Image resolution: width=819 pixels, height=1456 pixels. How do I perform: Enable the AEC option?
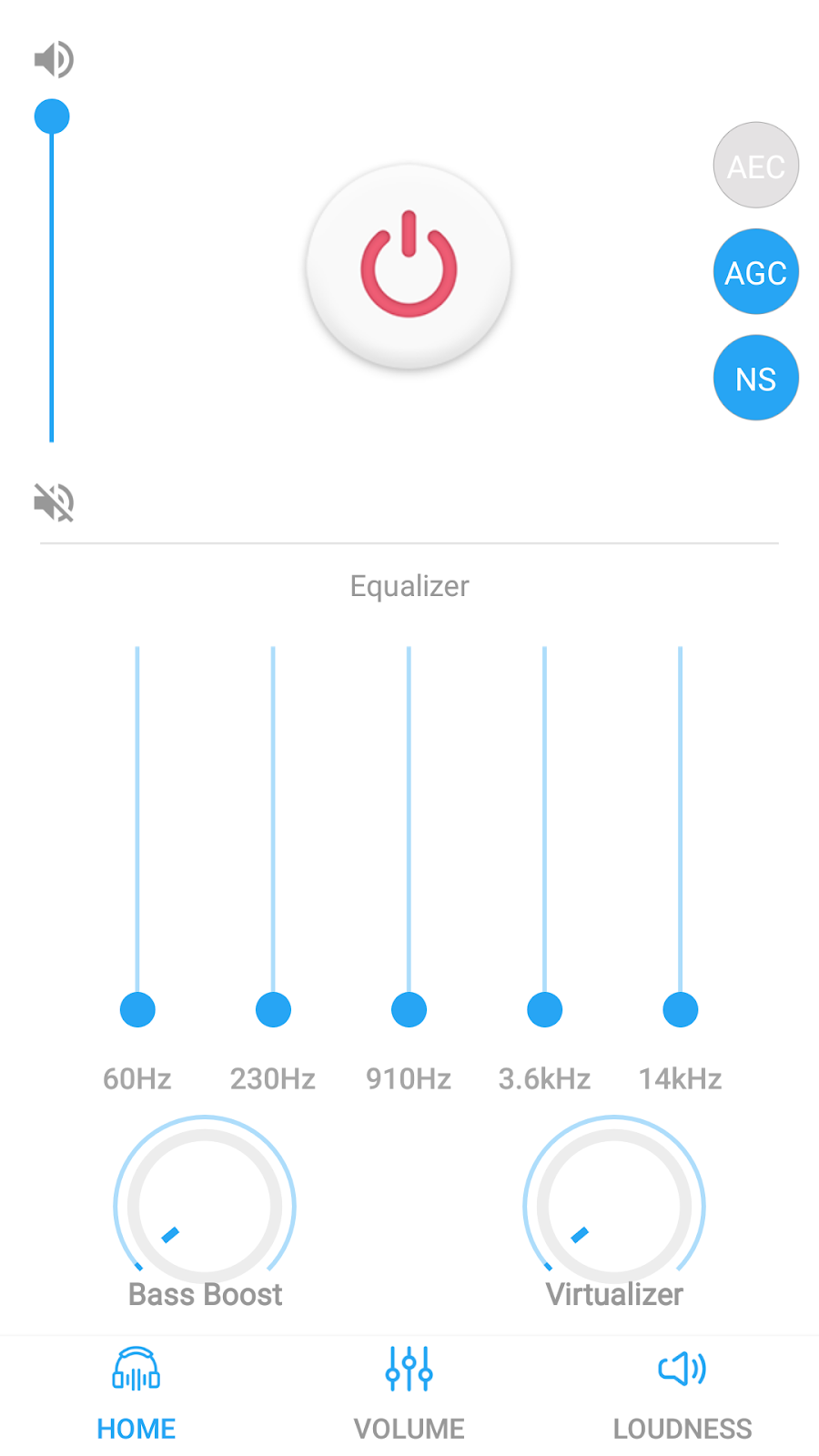point(755,166)
